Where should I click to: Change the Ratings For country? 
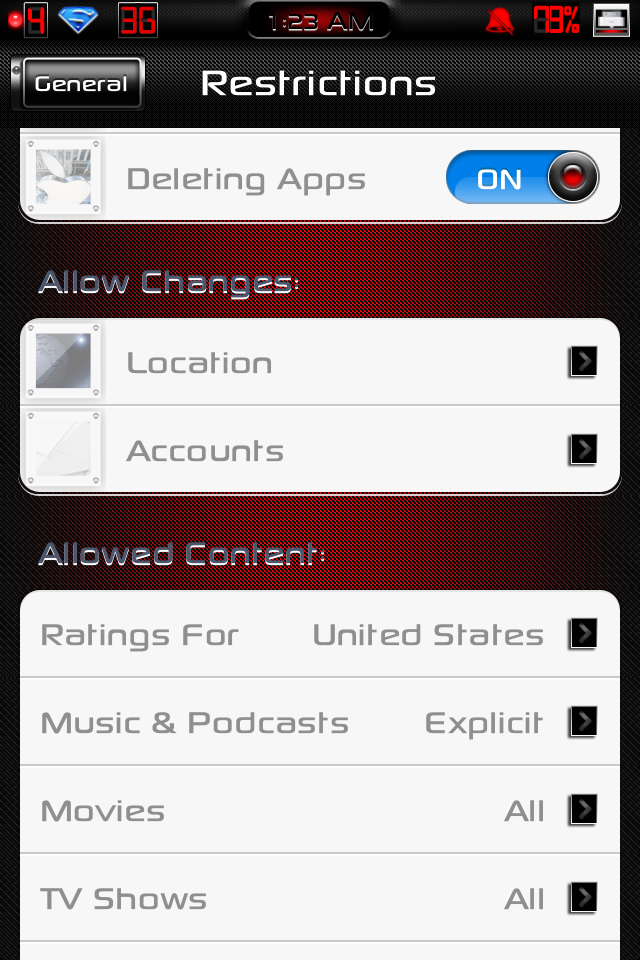tap(320, 634)
